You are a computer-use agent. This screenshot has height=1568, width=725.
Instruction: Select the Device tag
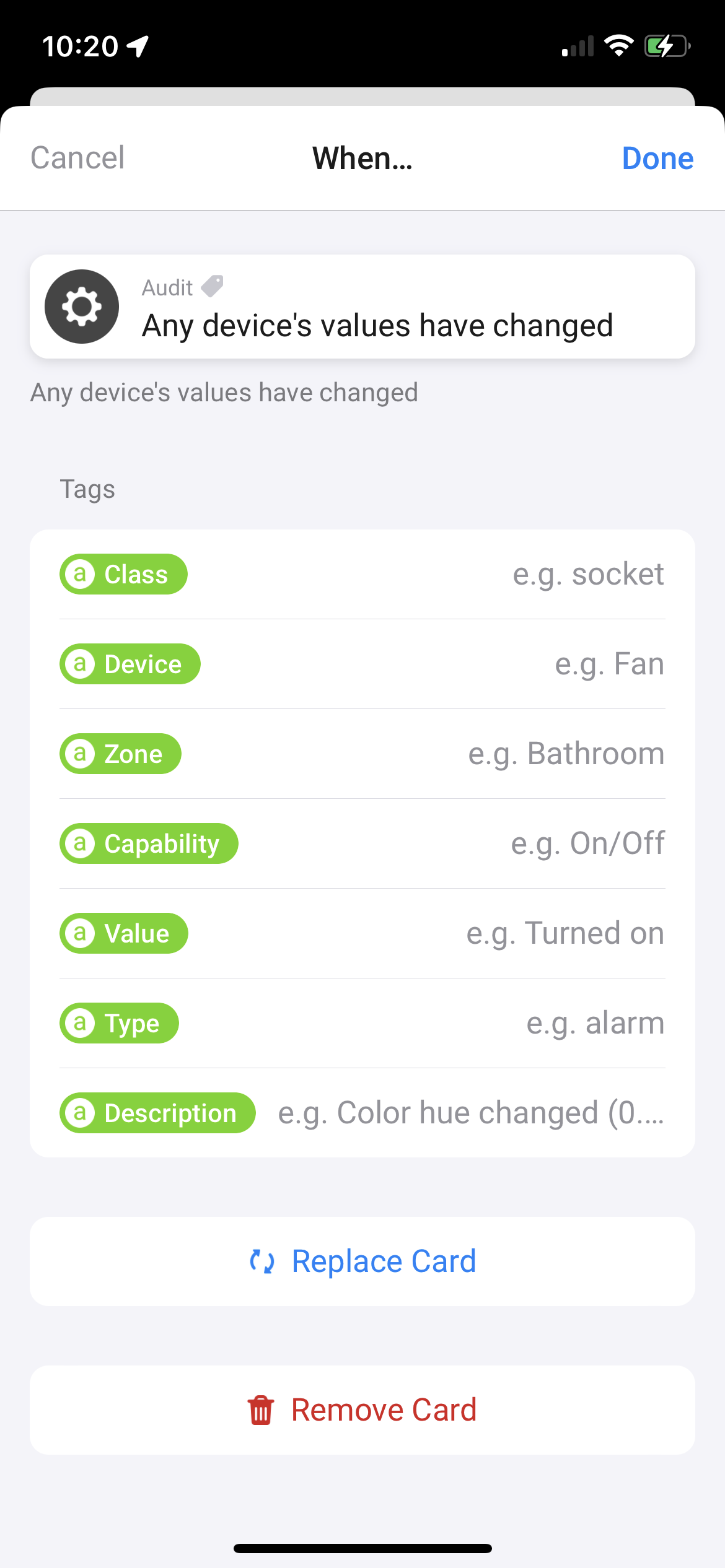(130, 664)
